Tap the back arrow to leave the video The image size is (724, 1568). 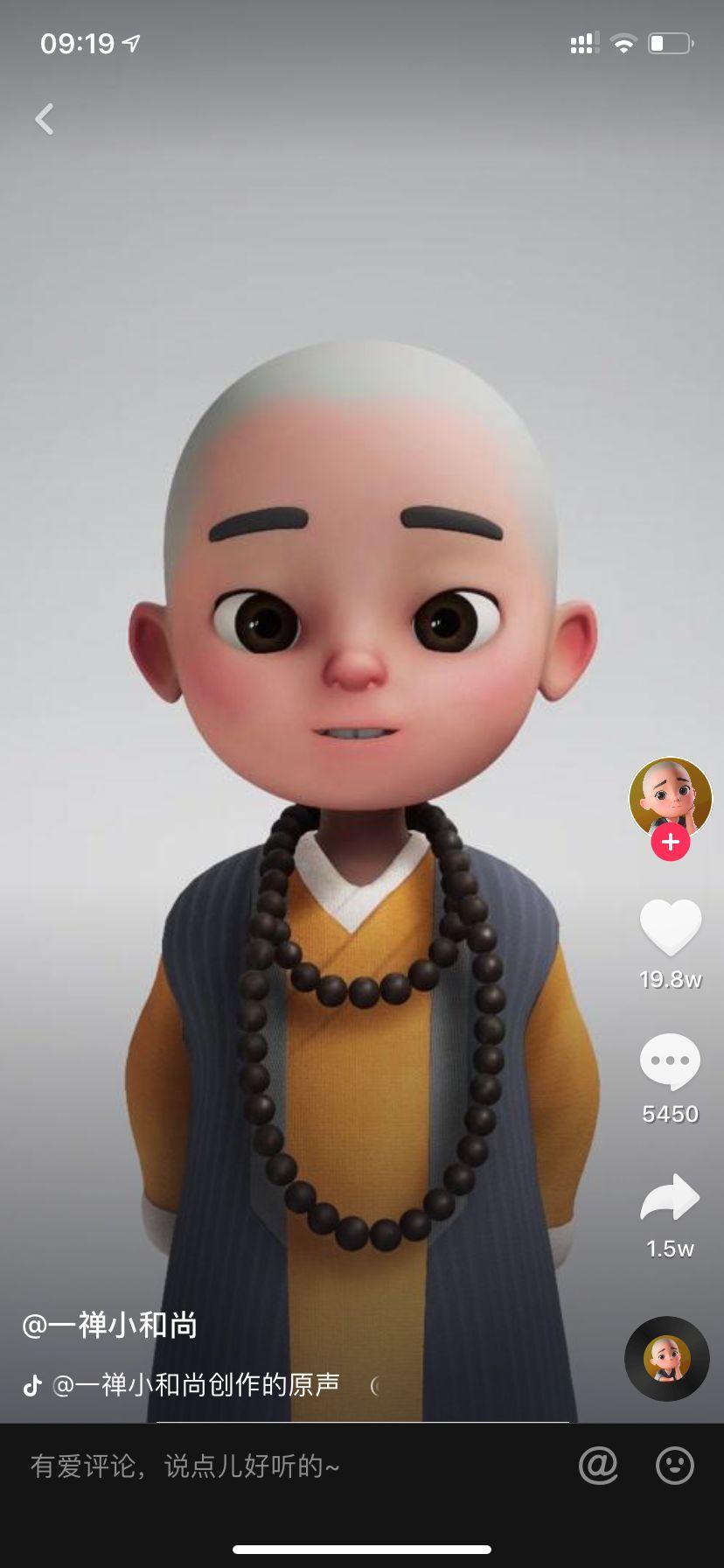[43, 120]
